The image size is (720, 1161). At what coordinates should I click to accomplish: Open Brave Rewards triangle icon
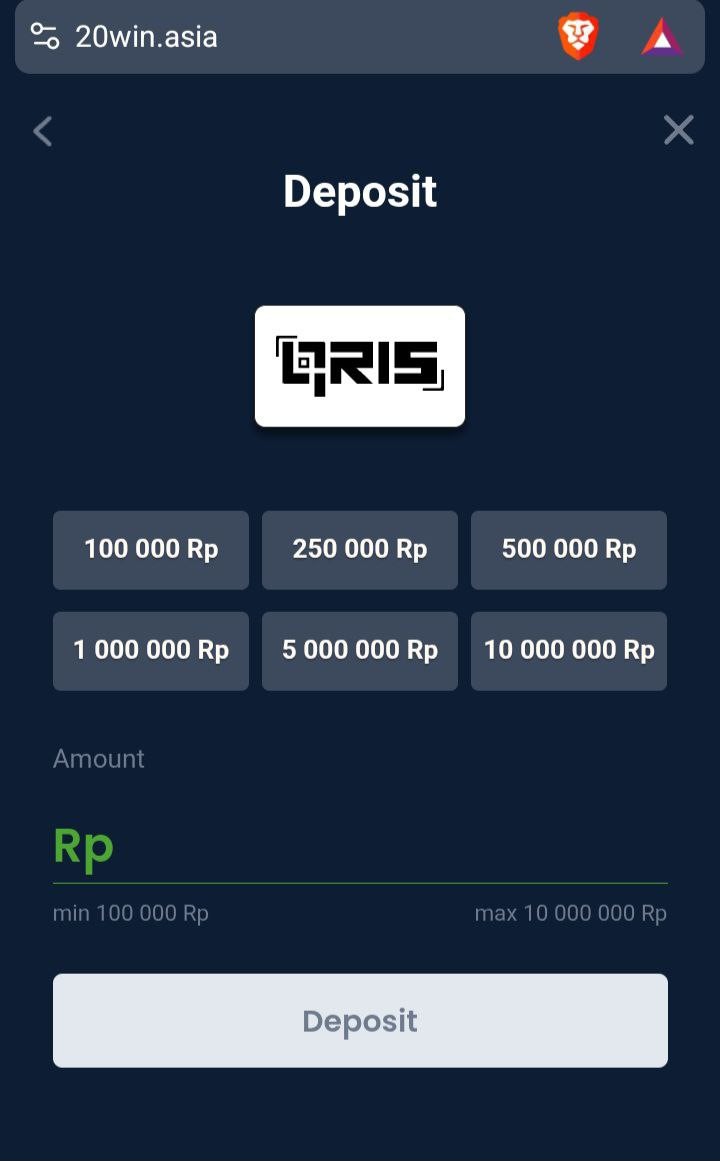pos(662,38)
